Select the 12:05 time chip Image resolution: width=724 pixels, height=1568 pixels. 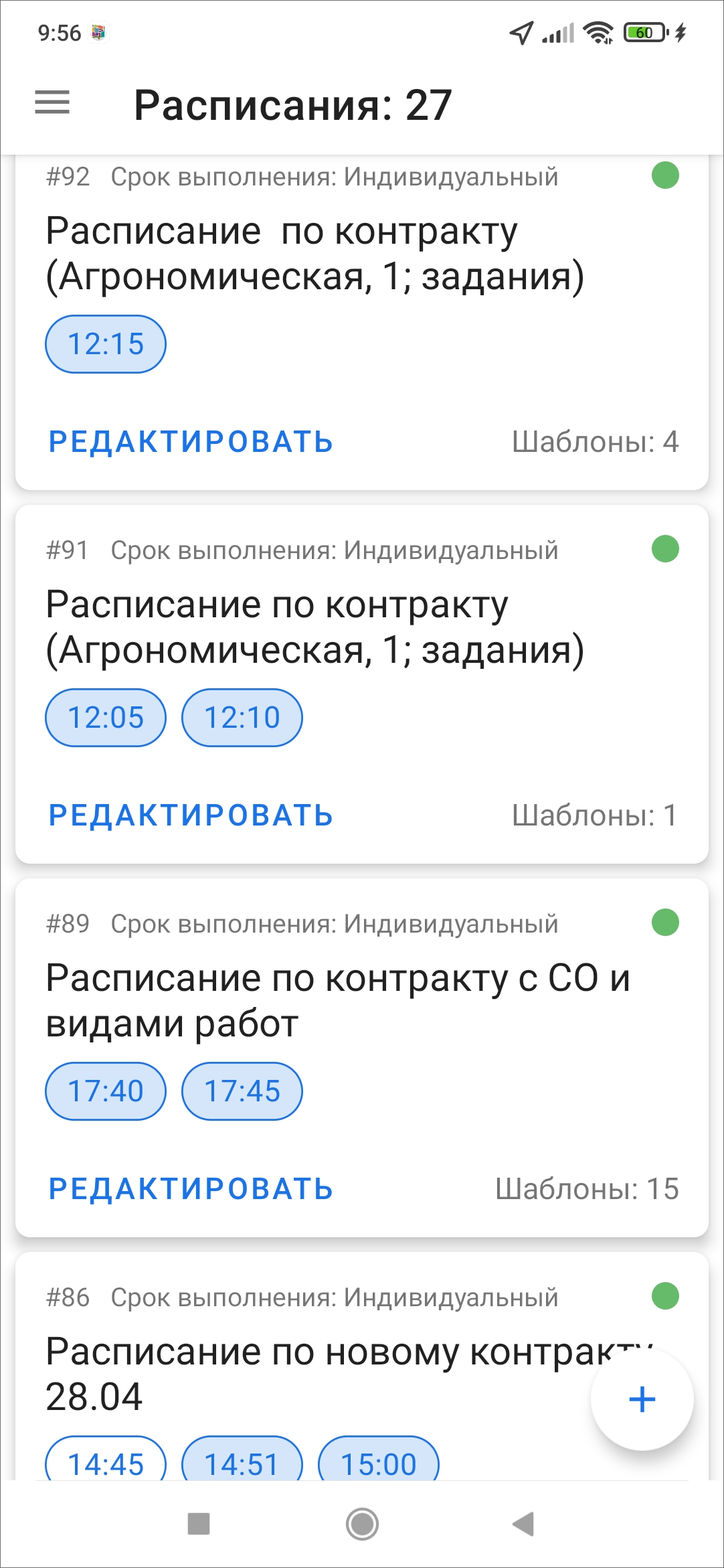pos(106,718)
